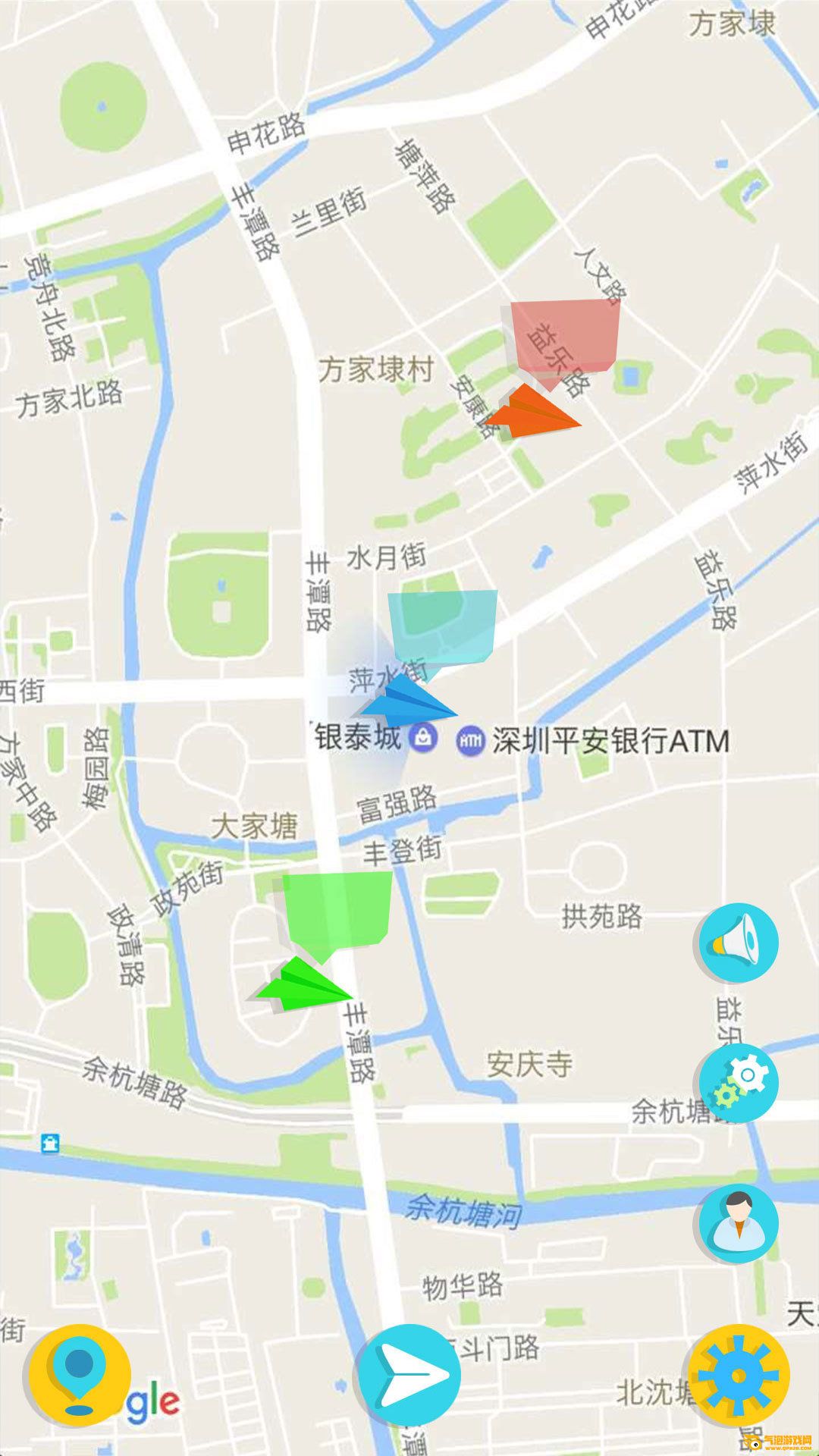Select the 深圳平安银行ATM marker
This screenshot has height=1456, width=819.
469,740
